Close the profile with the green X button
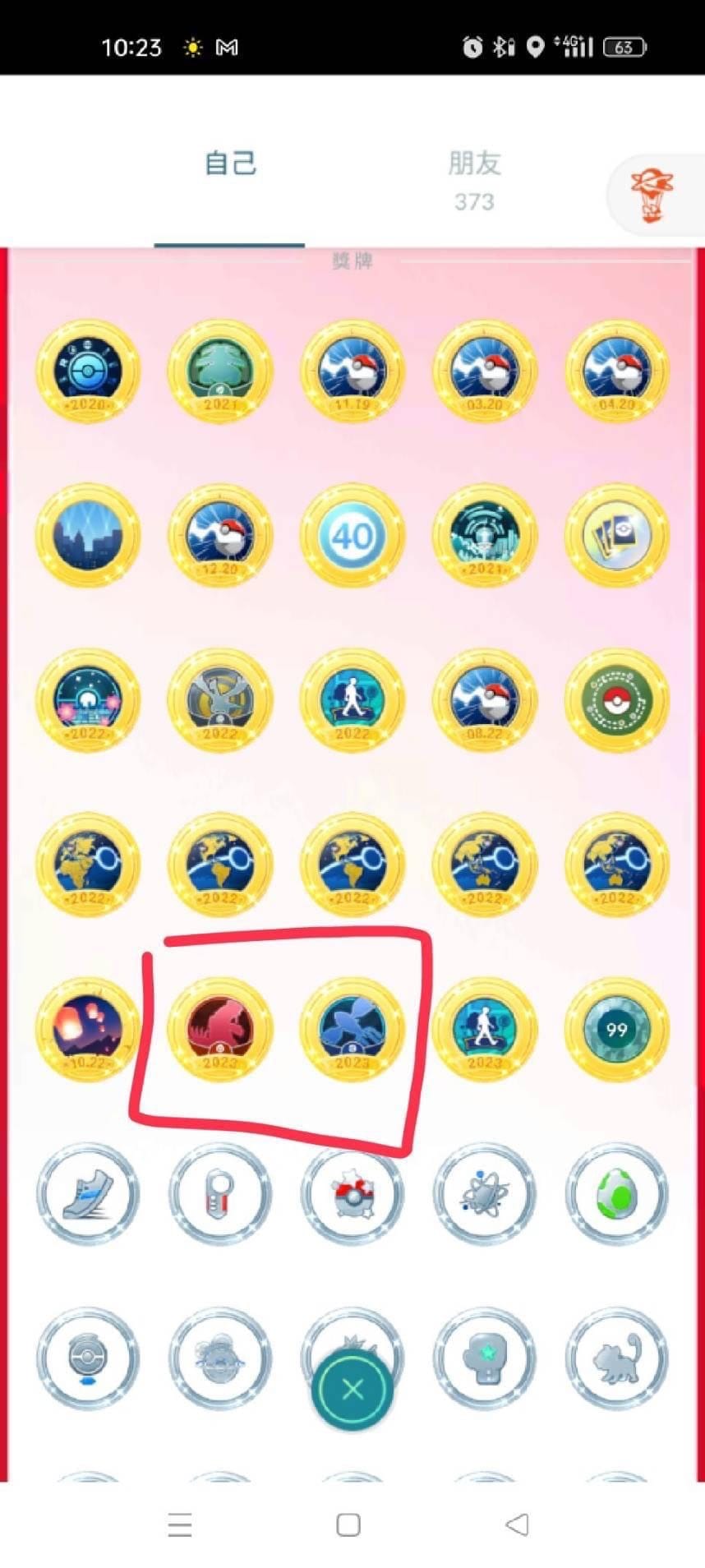 (x=352, y=1389)
